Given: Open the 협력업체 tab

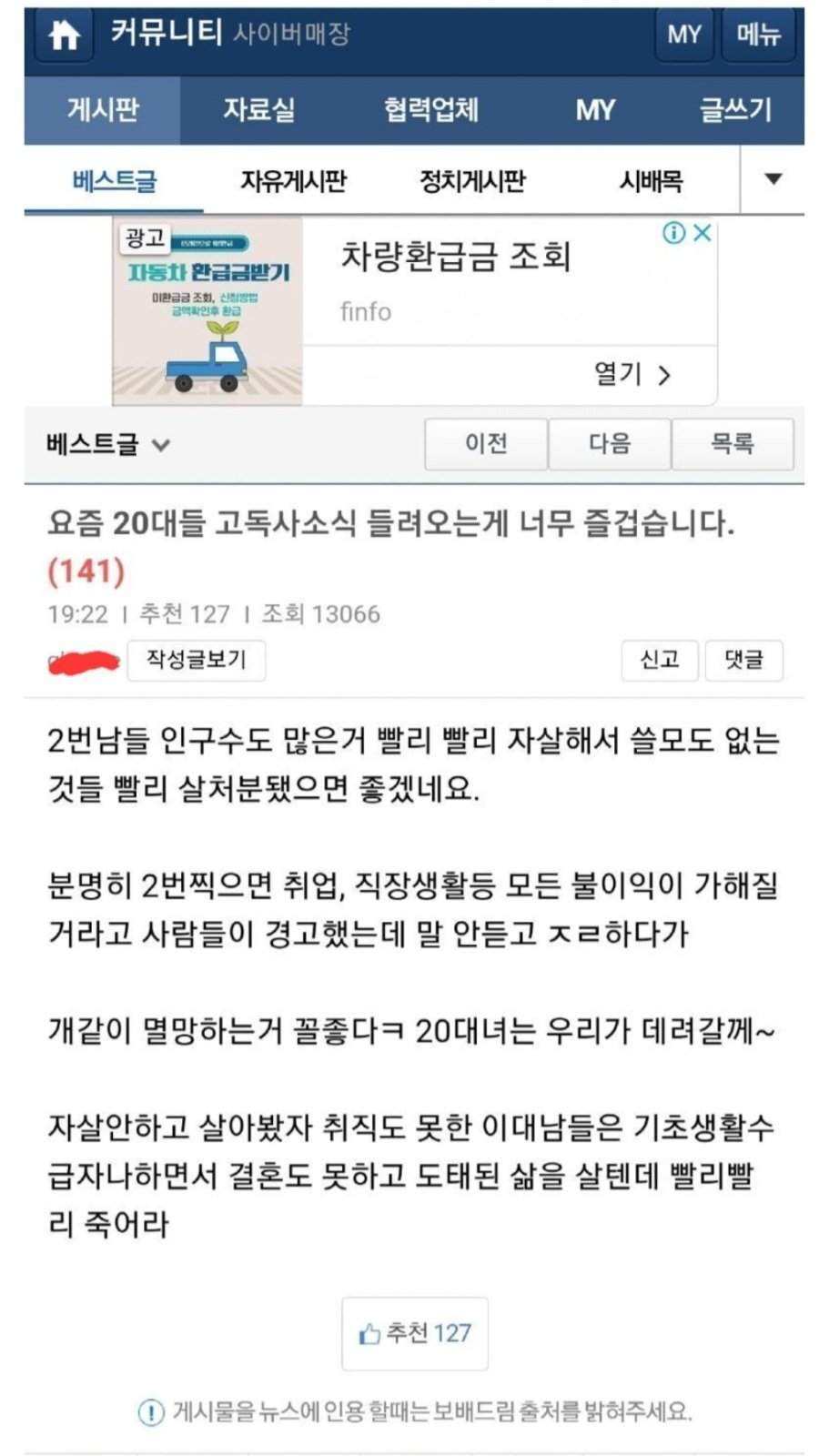Looking at the screenshot, I should pos(430,110).
